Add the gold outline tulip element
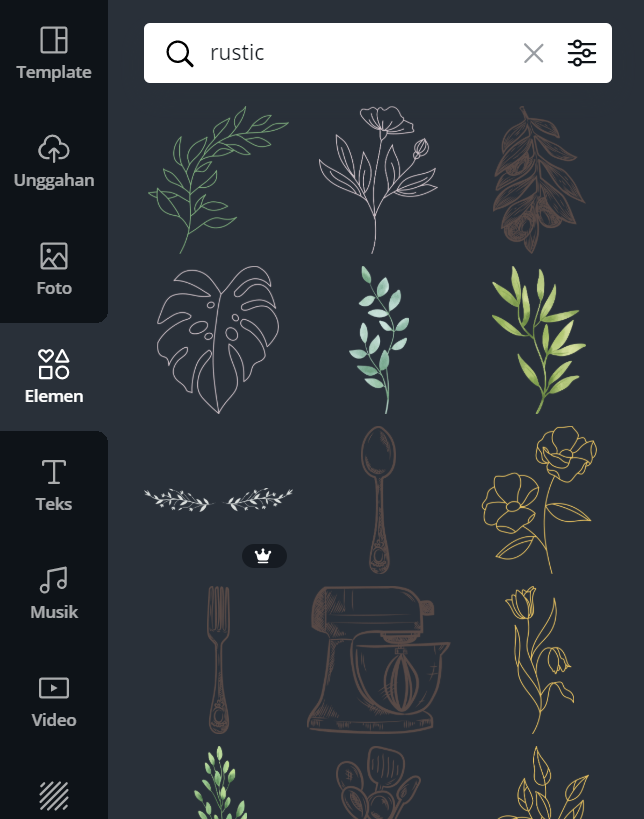Viewport: 644px width, 819px height. pos(537,658)
